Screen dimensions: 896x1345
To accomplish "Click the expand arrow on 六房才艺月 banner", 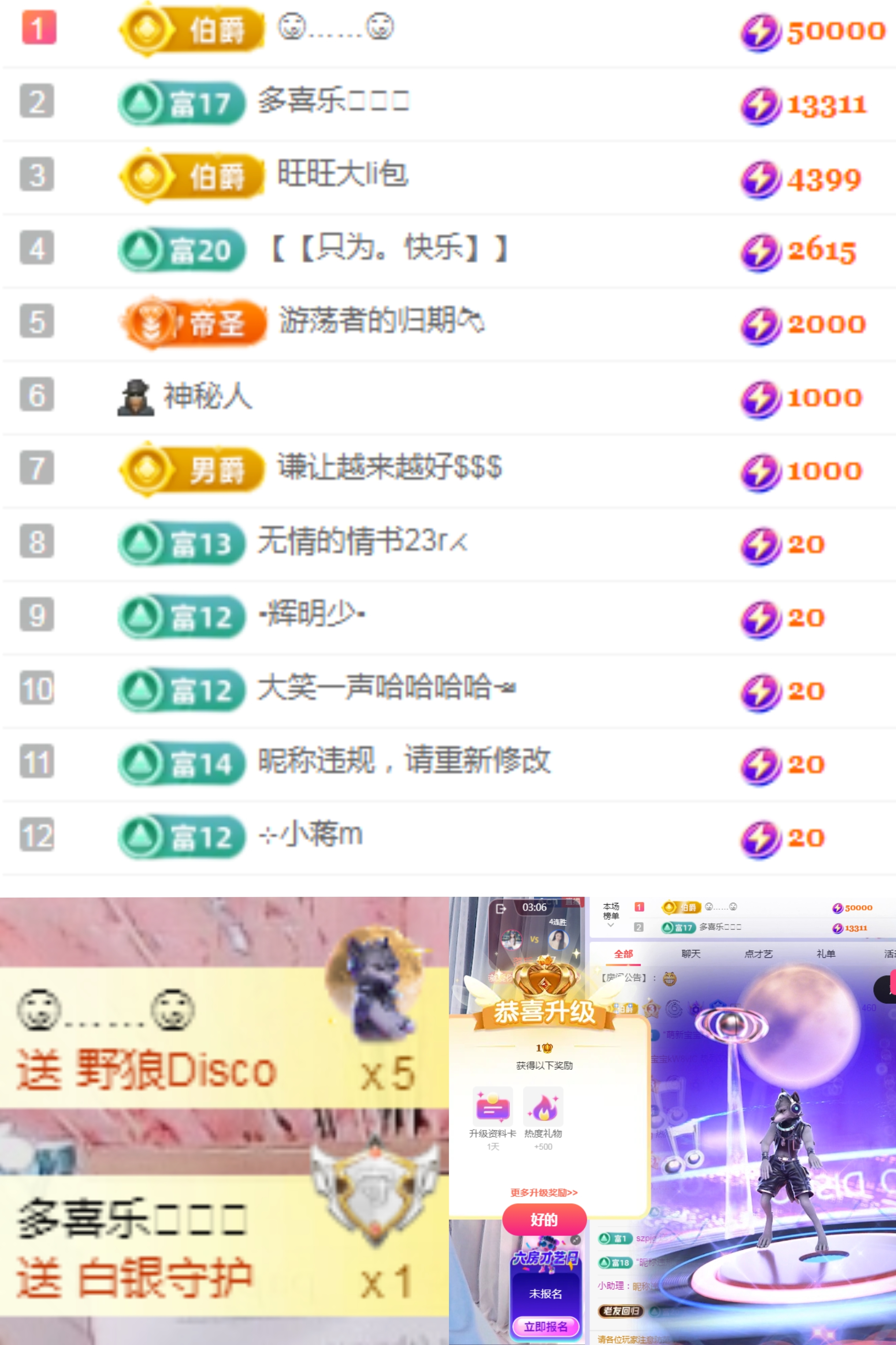I will click(576, 1241).
